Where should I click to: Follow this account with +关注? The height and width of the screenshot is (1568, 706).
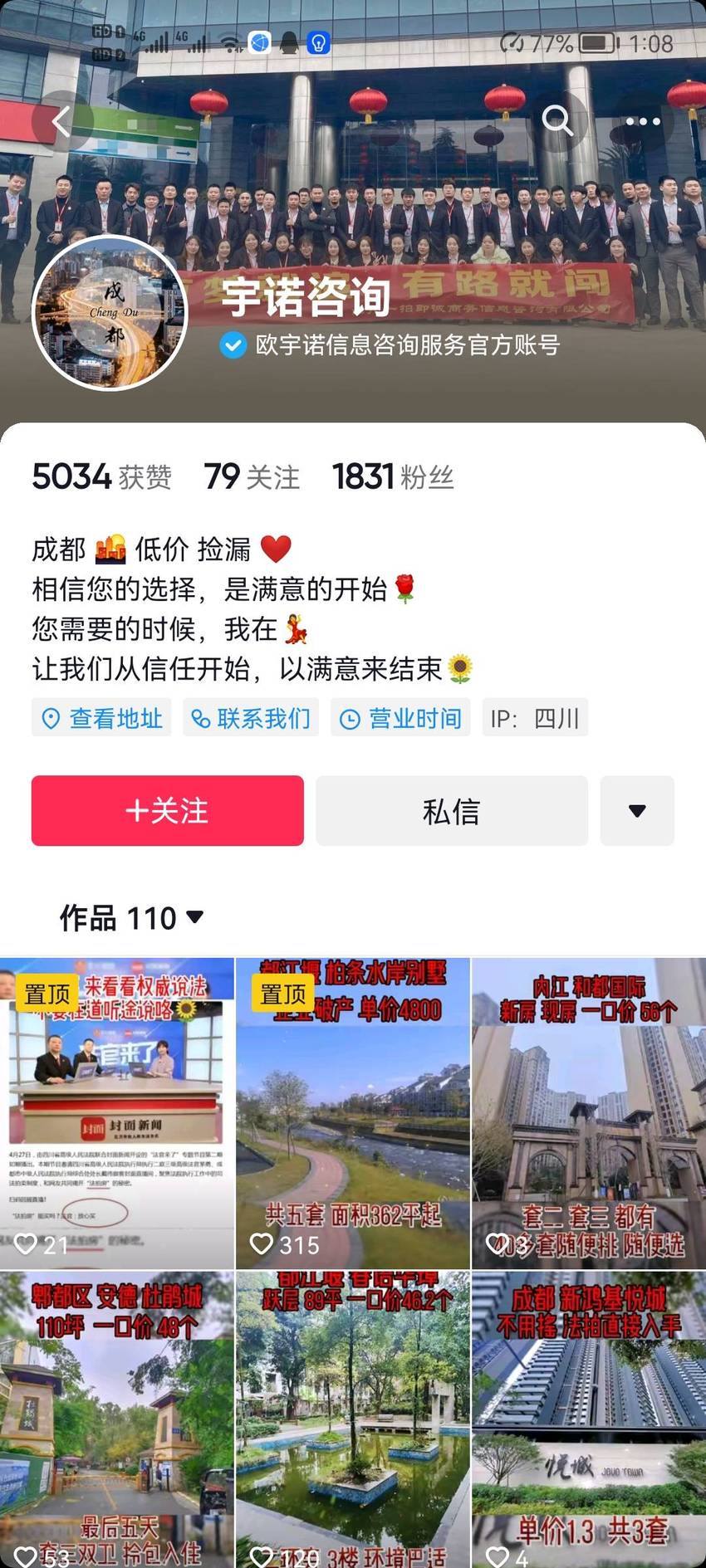(168, 811)
